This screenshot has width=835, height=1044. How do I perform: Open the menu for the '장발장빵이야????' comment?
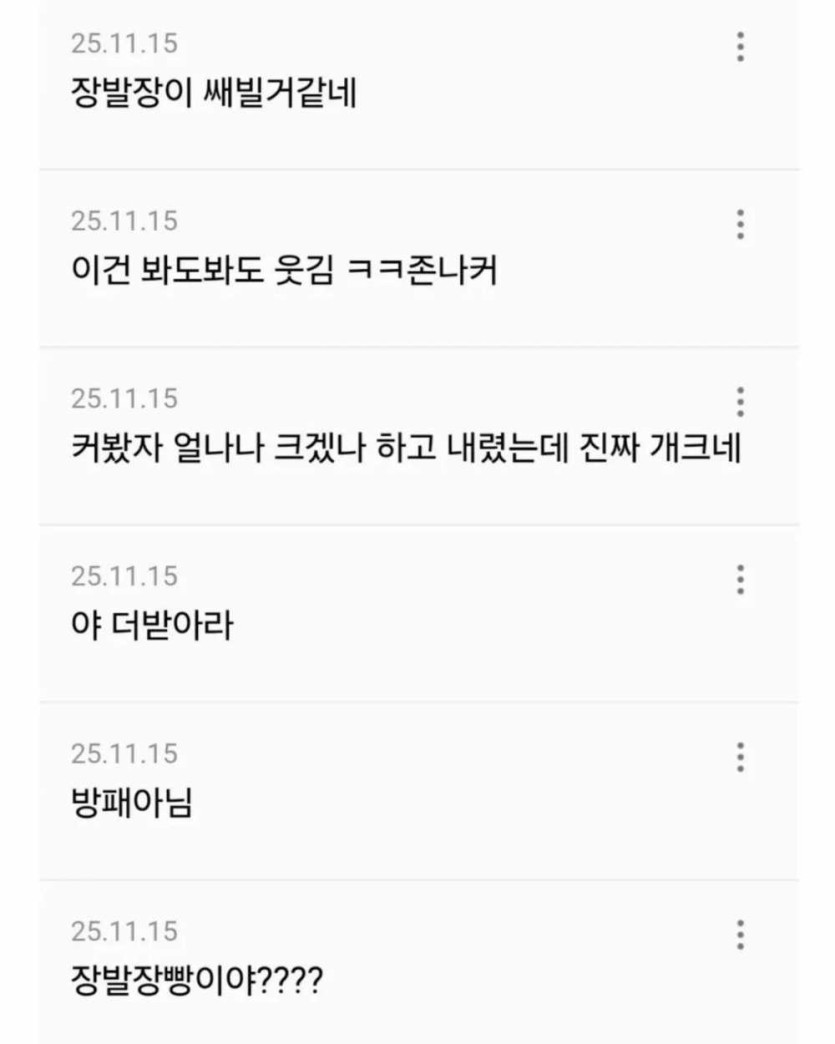point(740,934)
